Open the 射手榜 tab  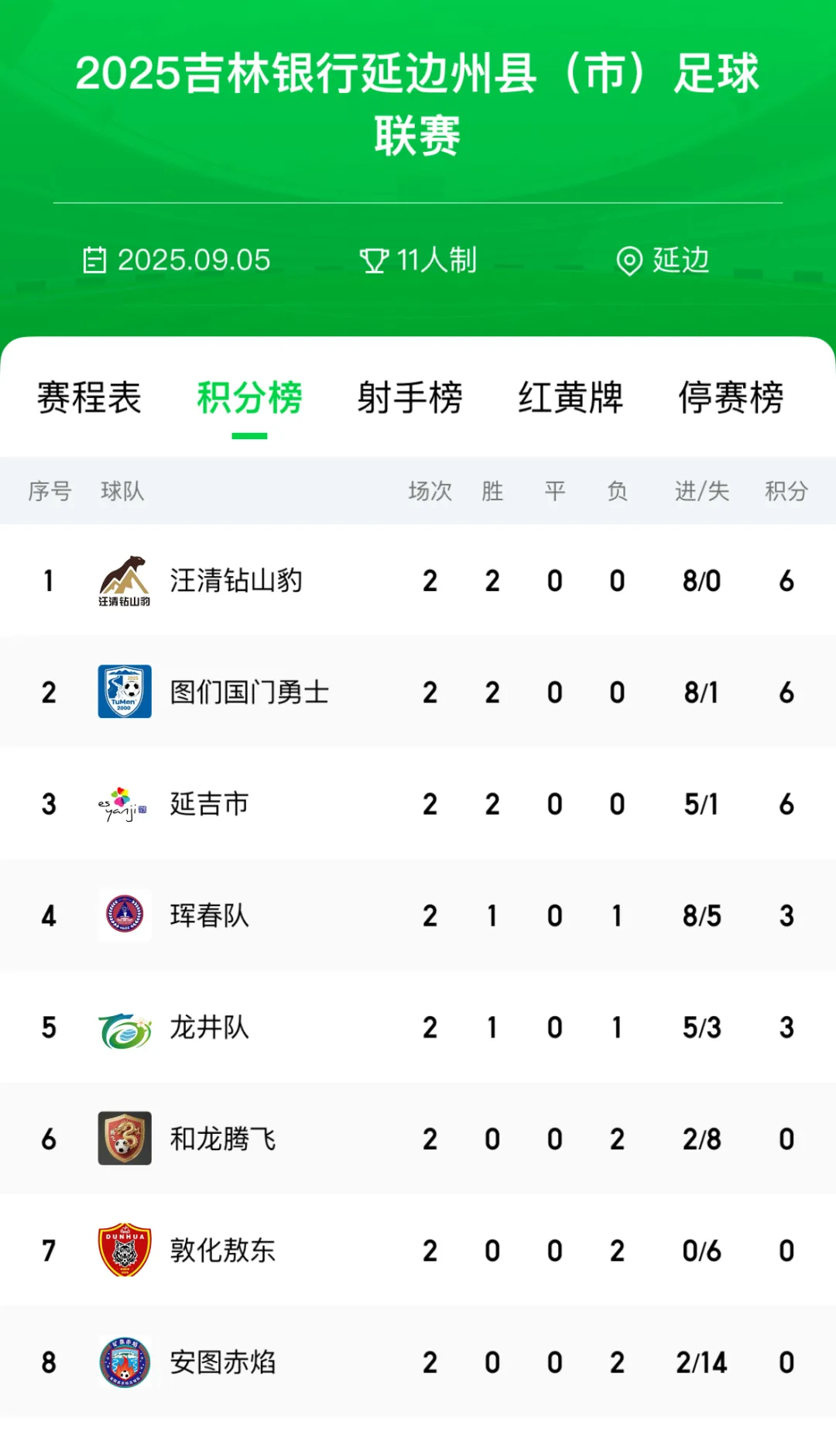tap(409, 398)
